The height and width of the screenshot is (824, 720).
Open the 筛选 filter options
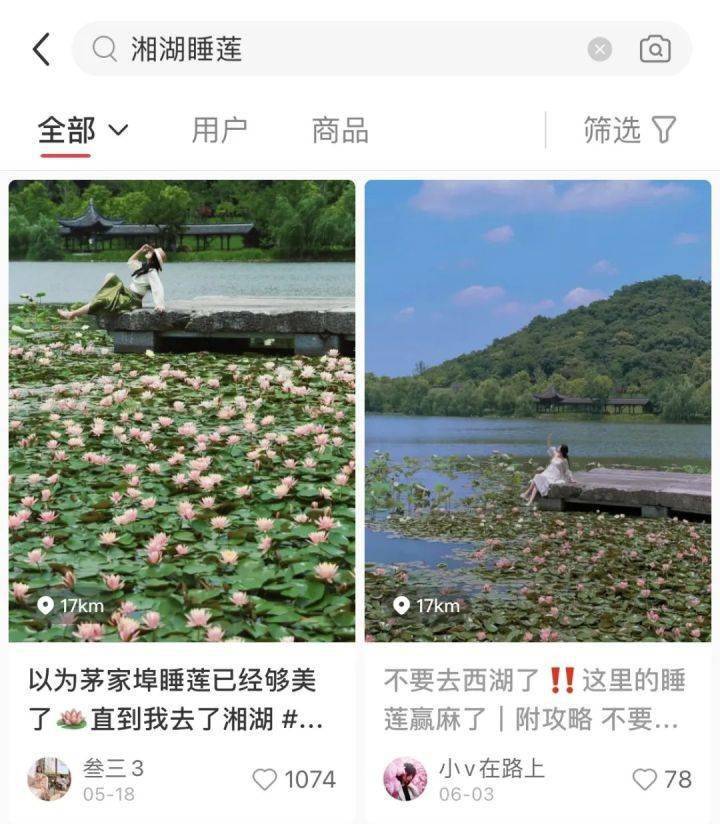[x=630, y=130]
